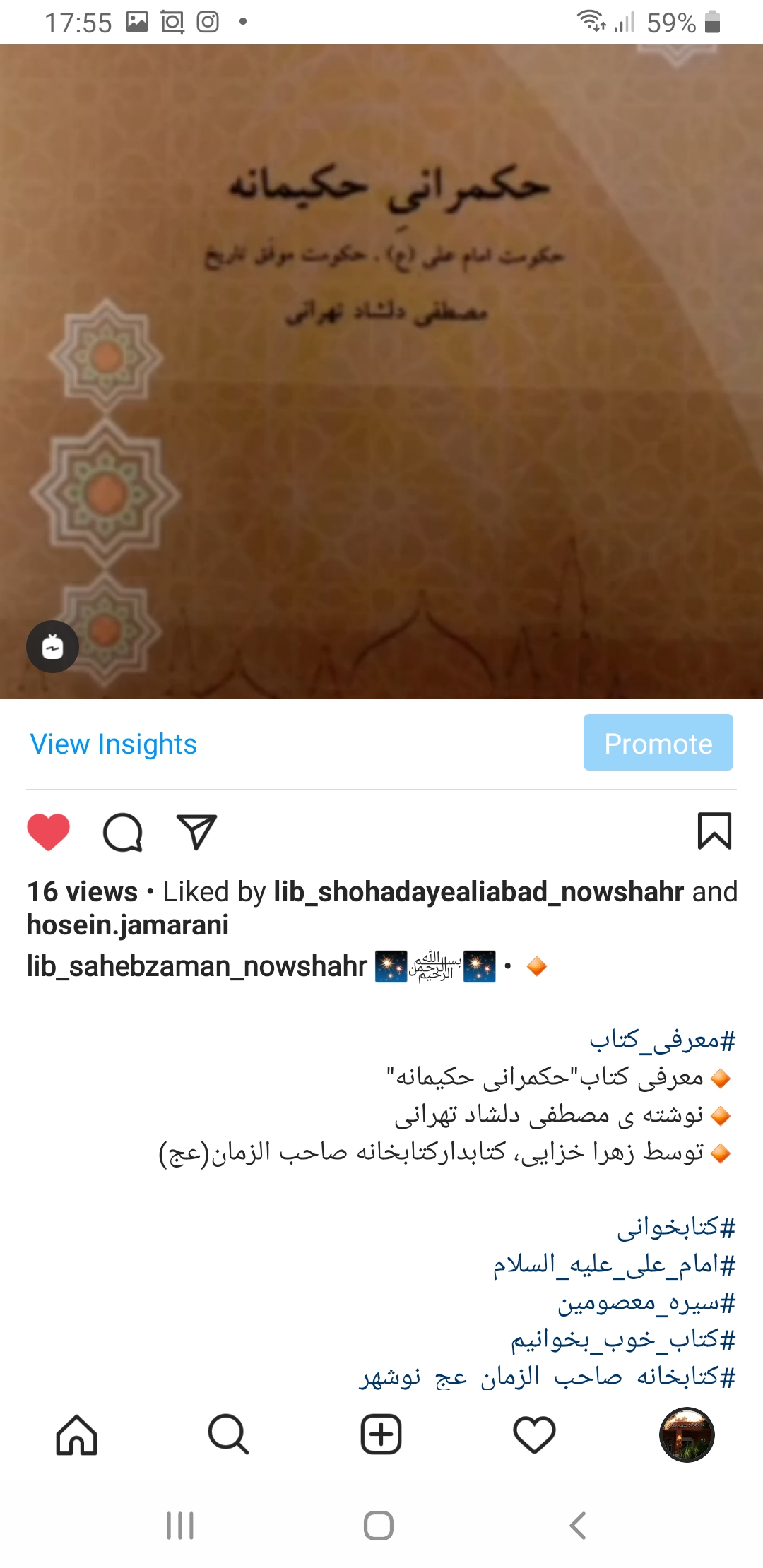Open hashtag #کتابخوانی
The image size is (763, 1568).
pos(676,1227)
